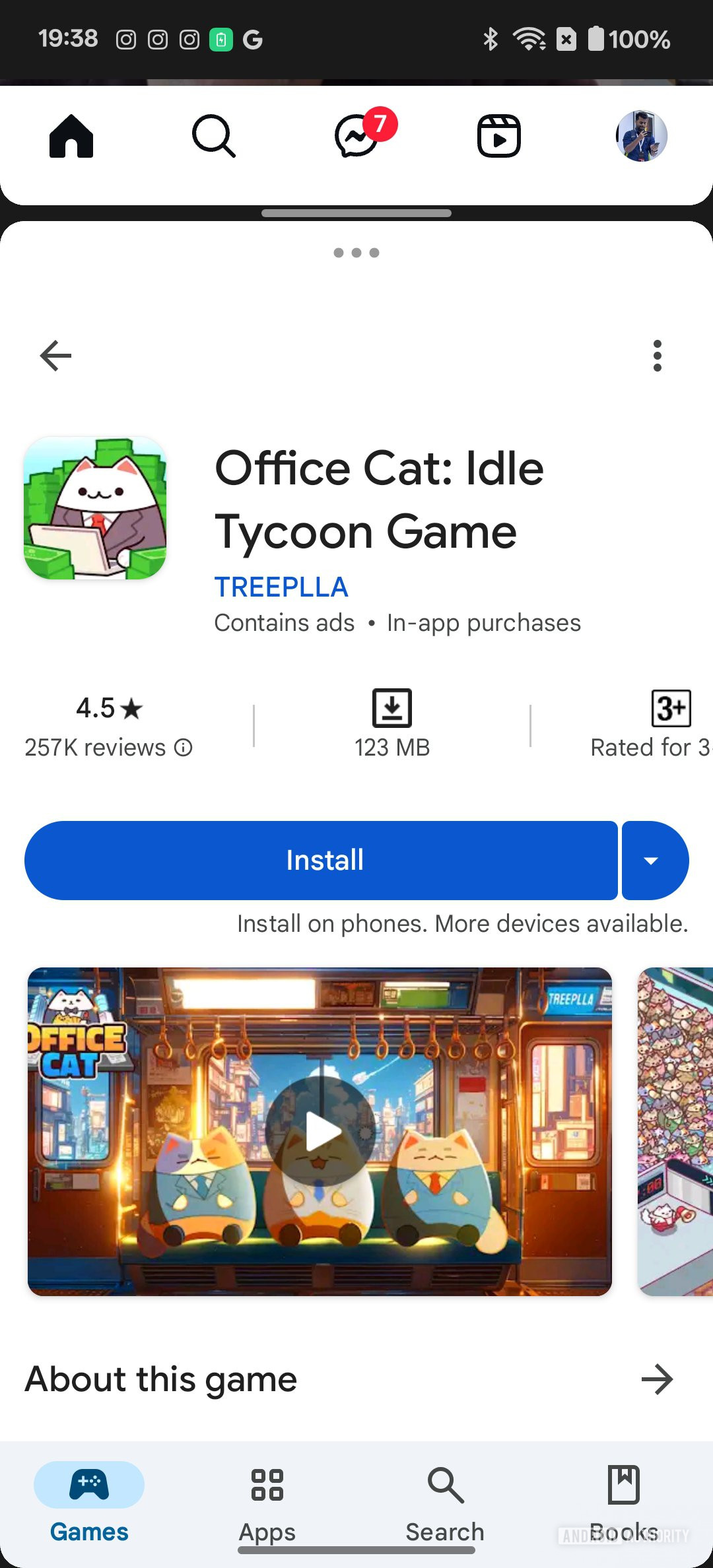View info about 257K reviews
Image resolution: width=713 pixels, height=1568 pixels.
[x=183, y=748]
